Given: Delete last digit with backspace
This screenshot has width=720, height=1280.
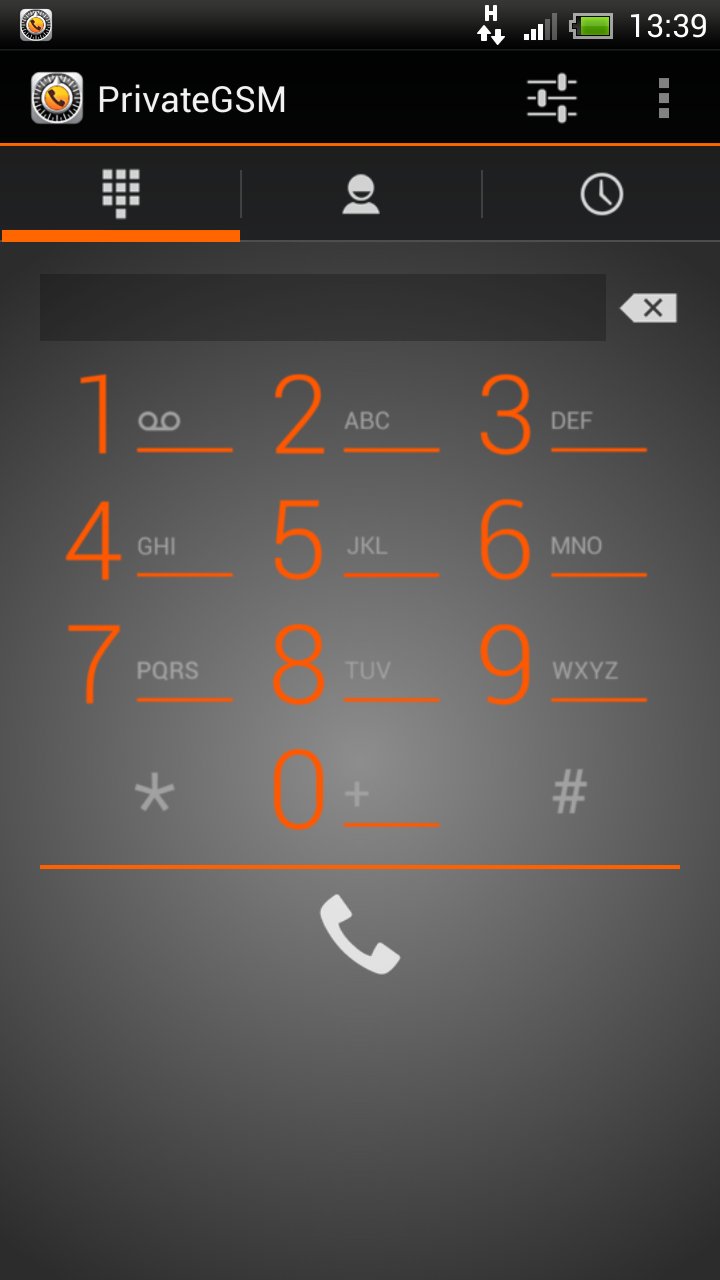Looking at the screenshot, I should click(x=649, y=308).
